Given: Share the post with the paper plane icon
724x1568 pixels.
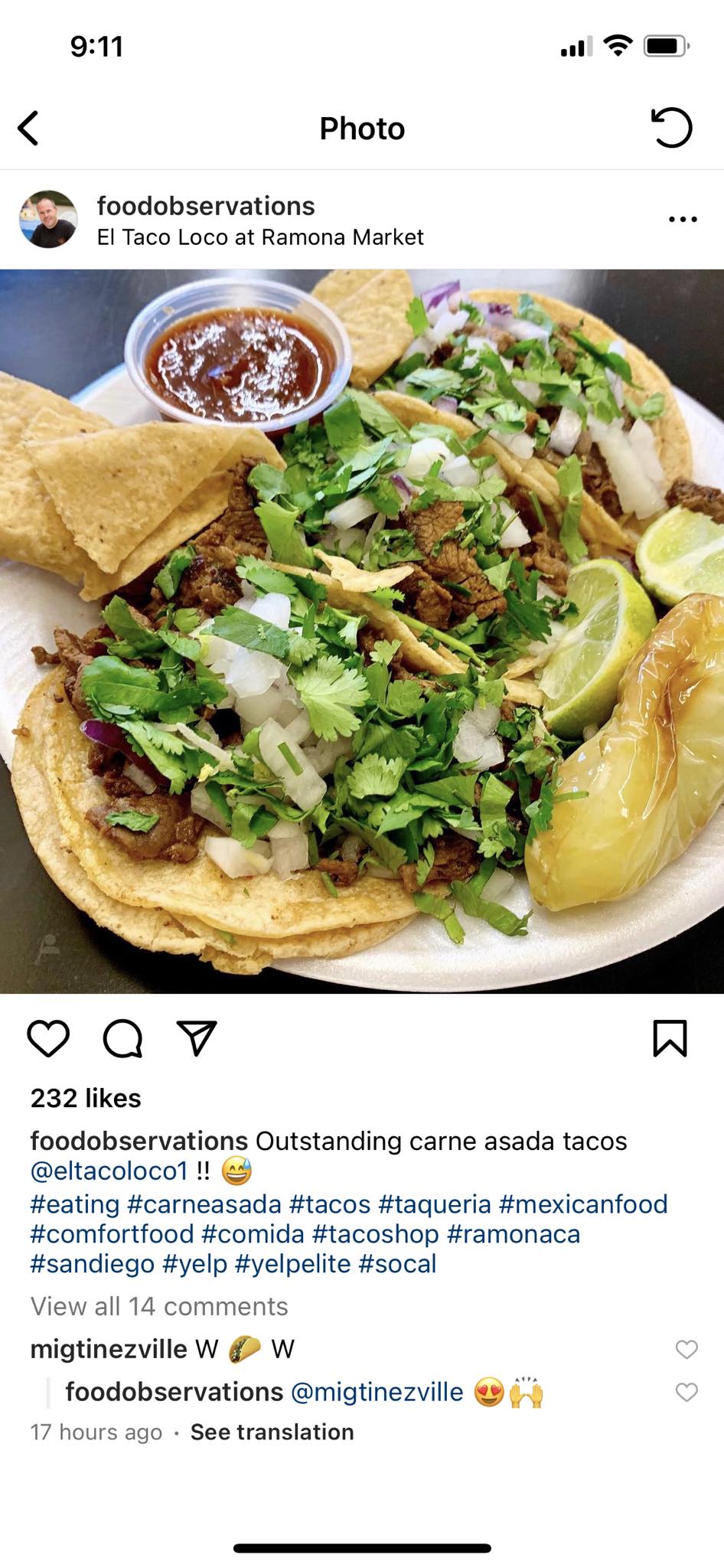Looking at the screenshot, I should coord(197,1039).
